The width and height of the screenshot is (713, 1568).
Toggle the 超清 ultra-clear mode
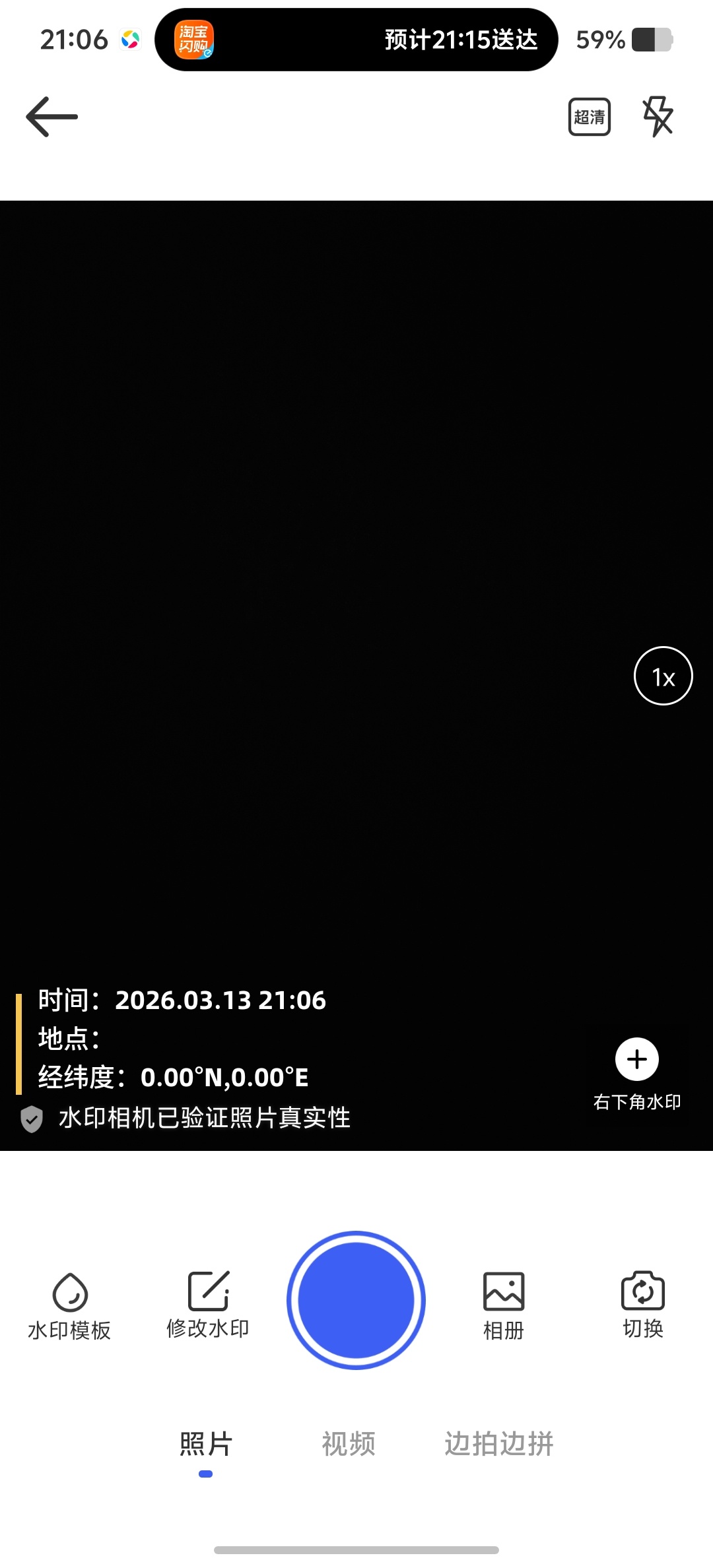tap(590, 117)
